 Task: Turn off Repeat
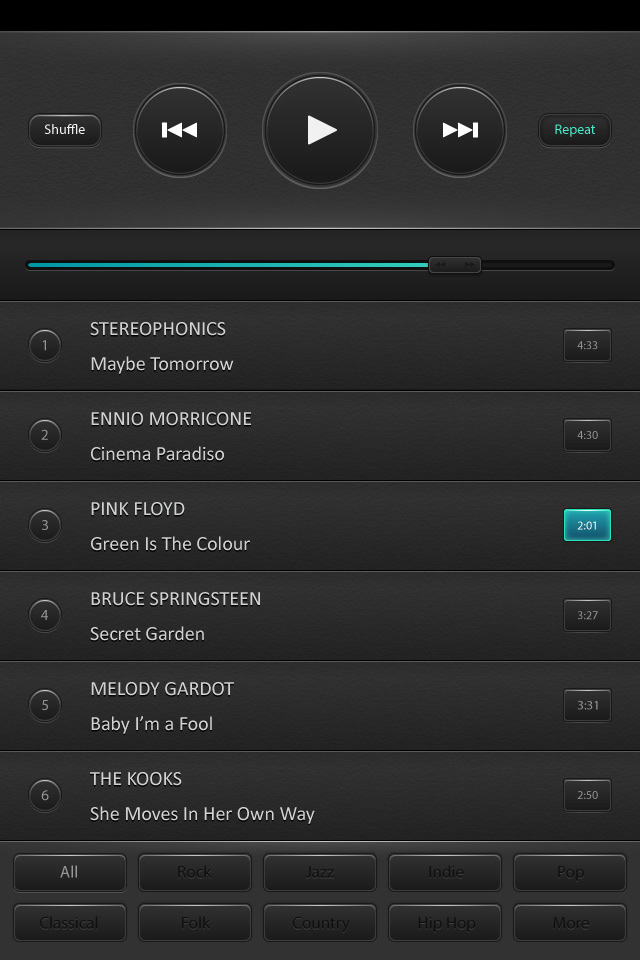(574, 130)
